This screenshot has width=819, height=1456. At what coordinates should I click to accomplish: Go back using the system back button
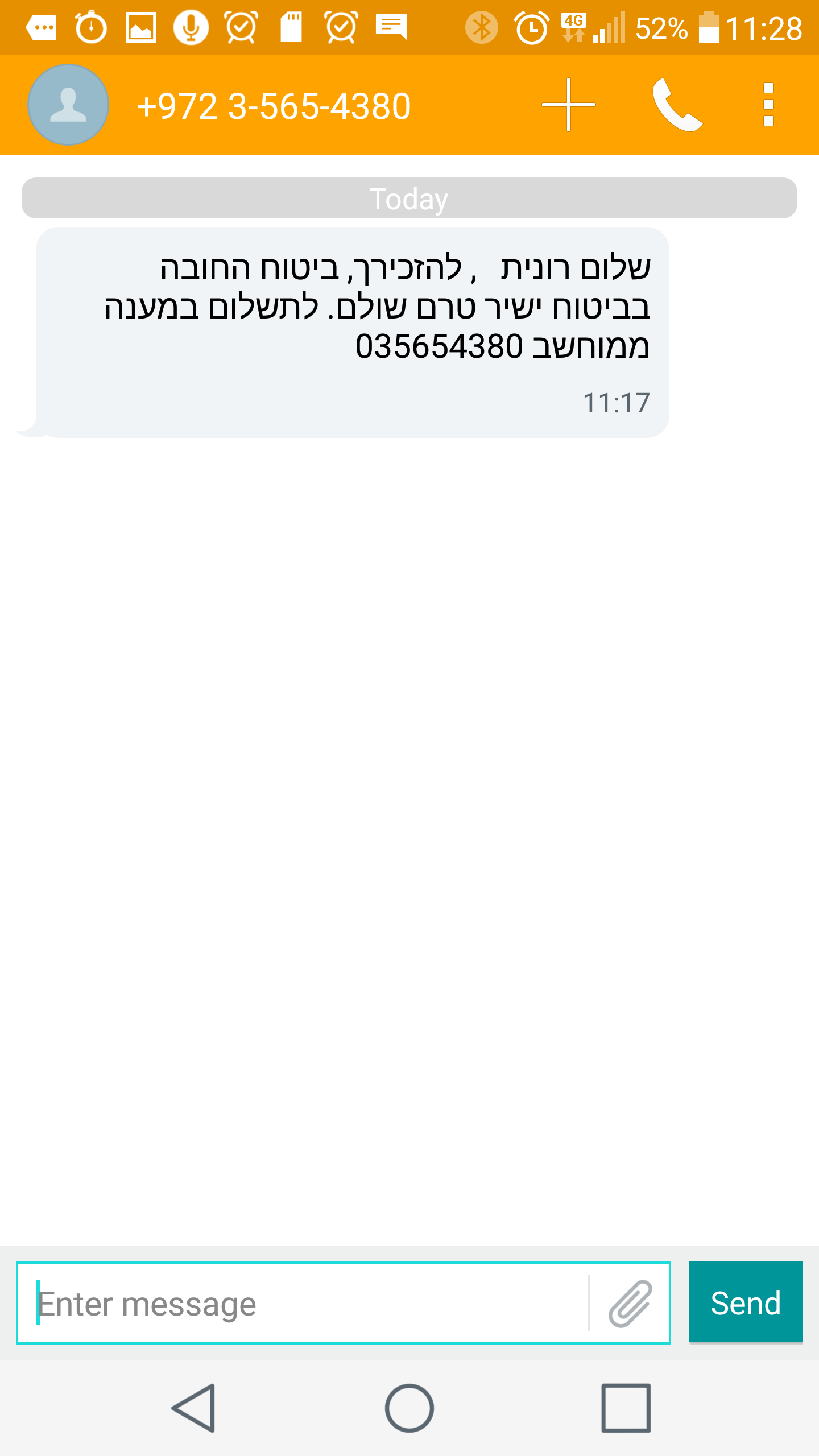[x=194, y=1408]
